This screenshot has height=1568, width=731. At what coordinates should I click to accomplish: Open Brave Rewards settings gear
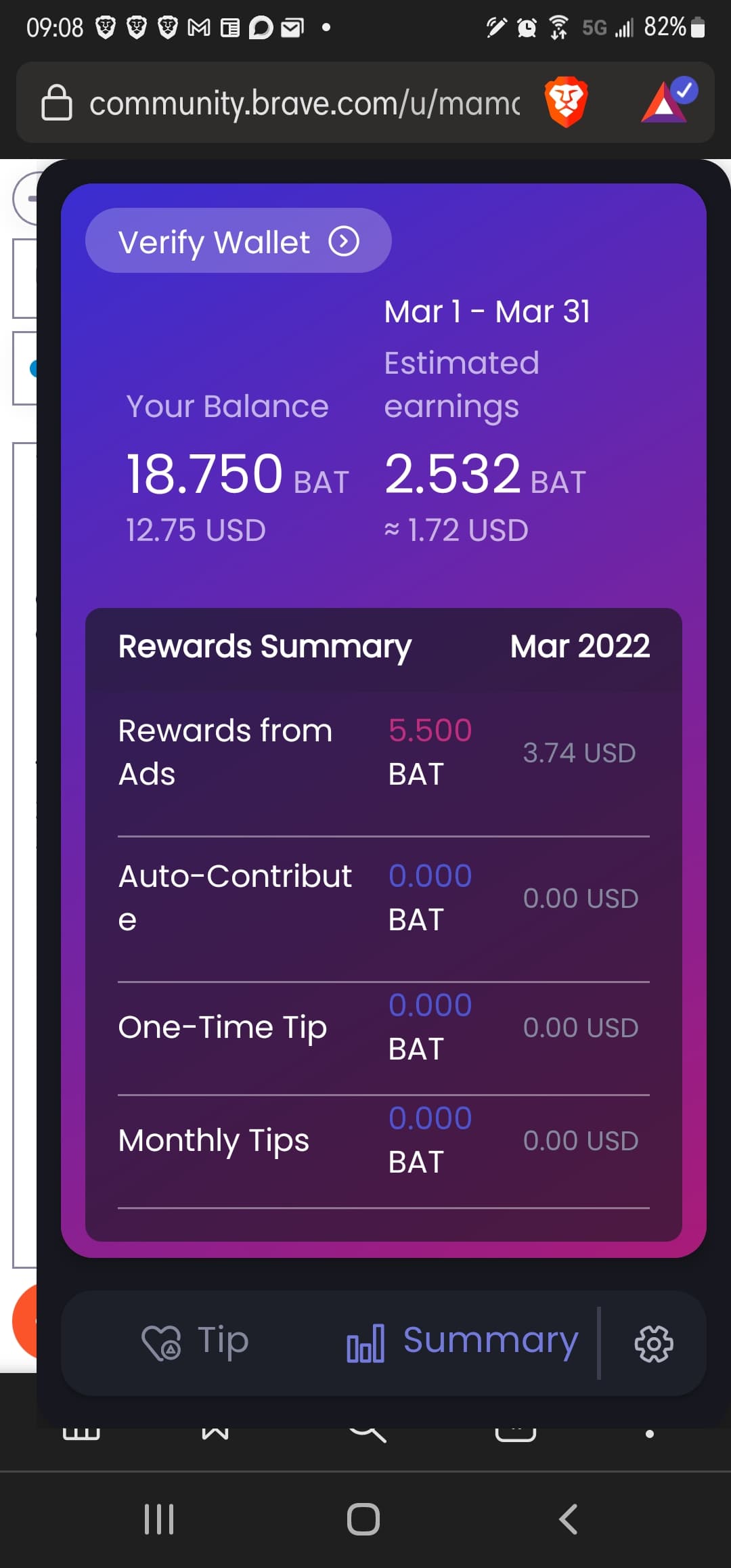pyautogui.click(x=653, y=1344)
